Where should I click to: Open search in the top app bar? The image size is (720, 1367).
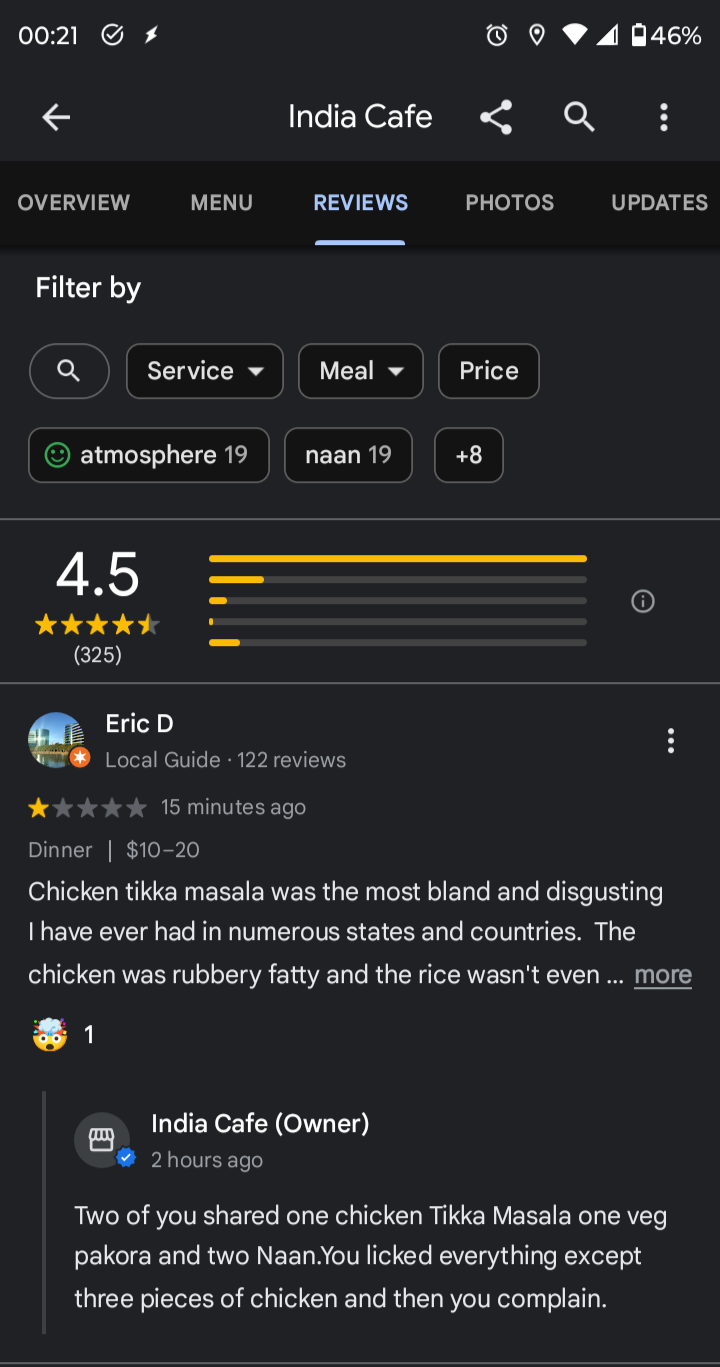(579, 118)
